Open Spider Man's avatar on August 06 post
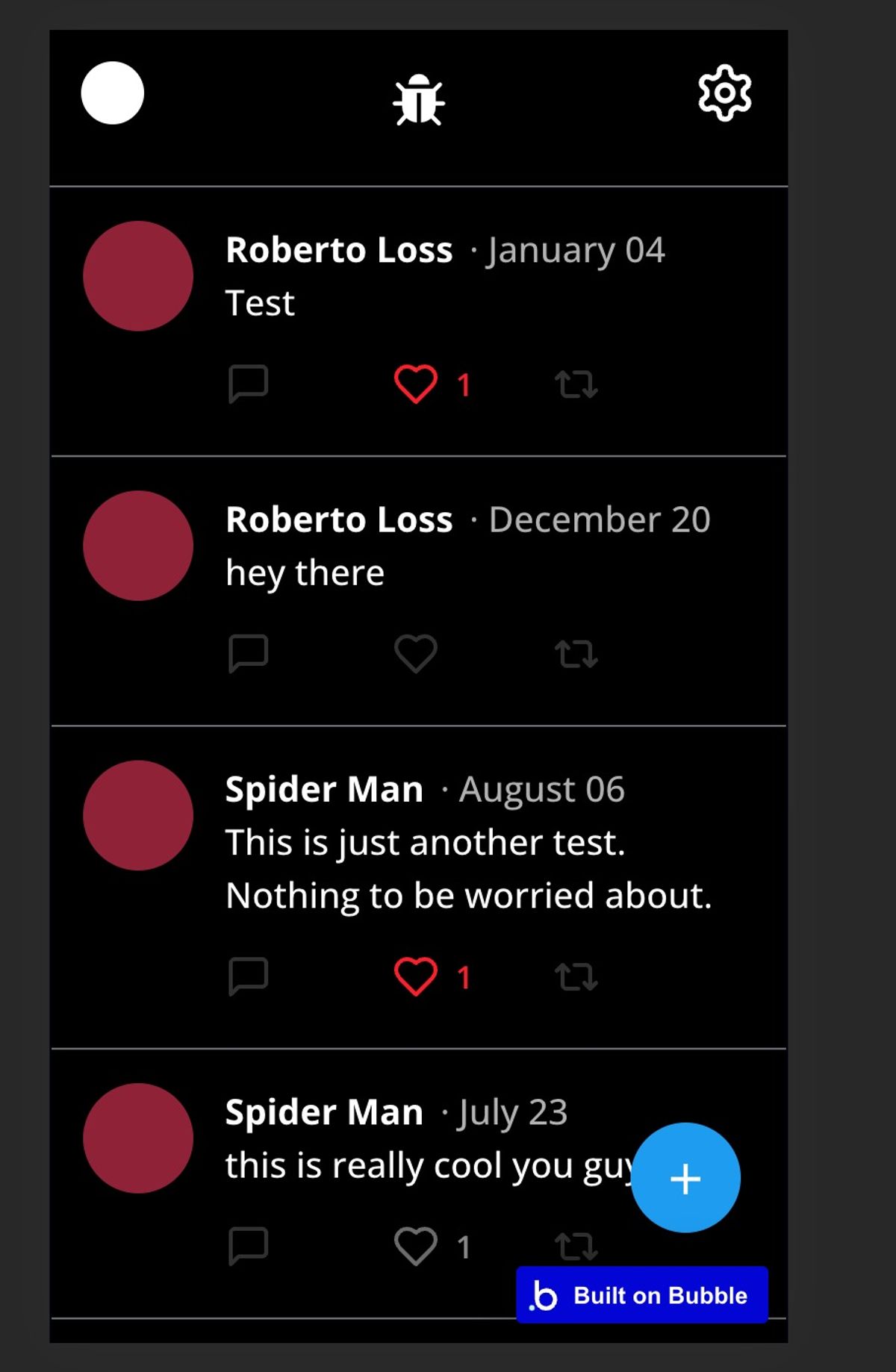 click(x=138, y=815)
